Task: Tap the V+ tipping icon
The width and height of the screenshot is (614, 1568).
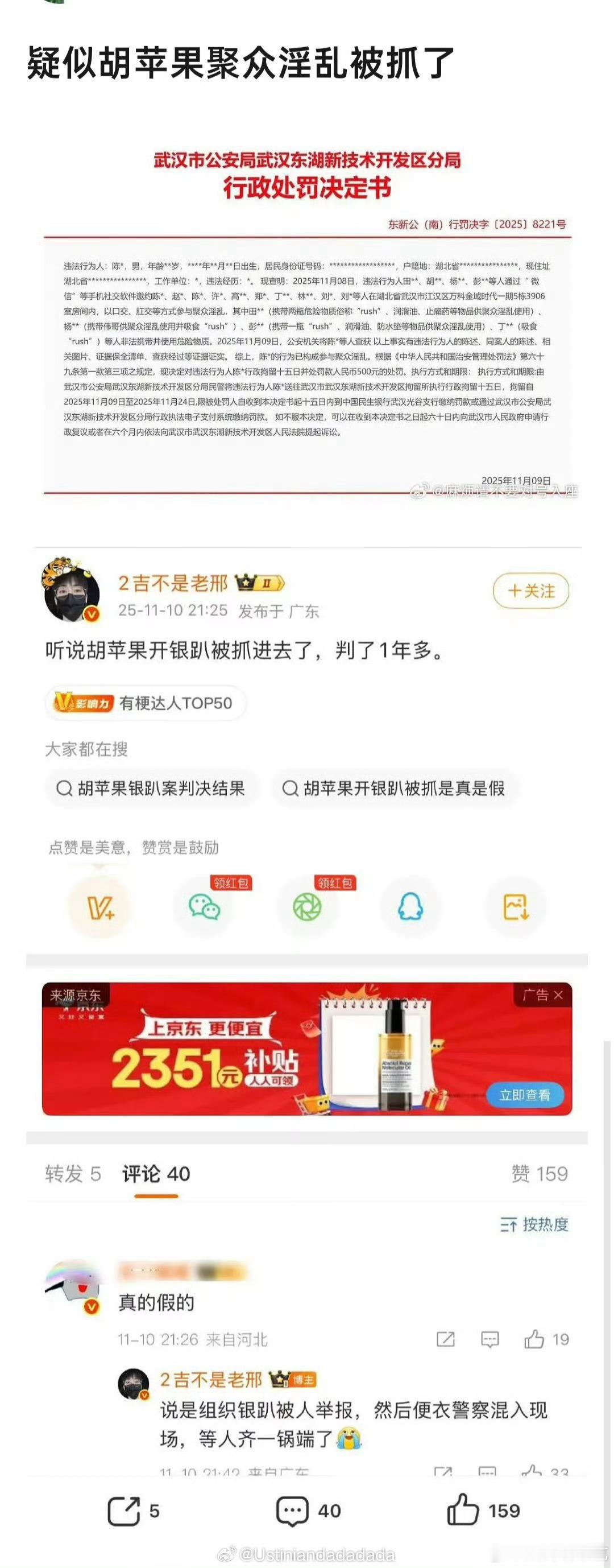Action: pos(101,906)
